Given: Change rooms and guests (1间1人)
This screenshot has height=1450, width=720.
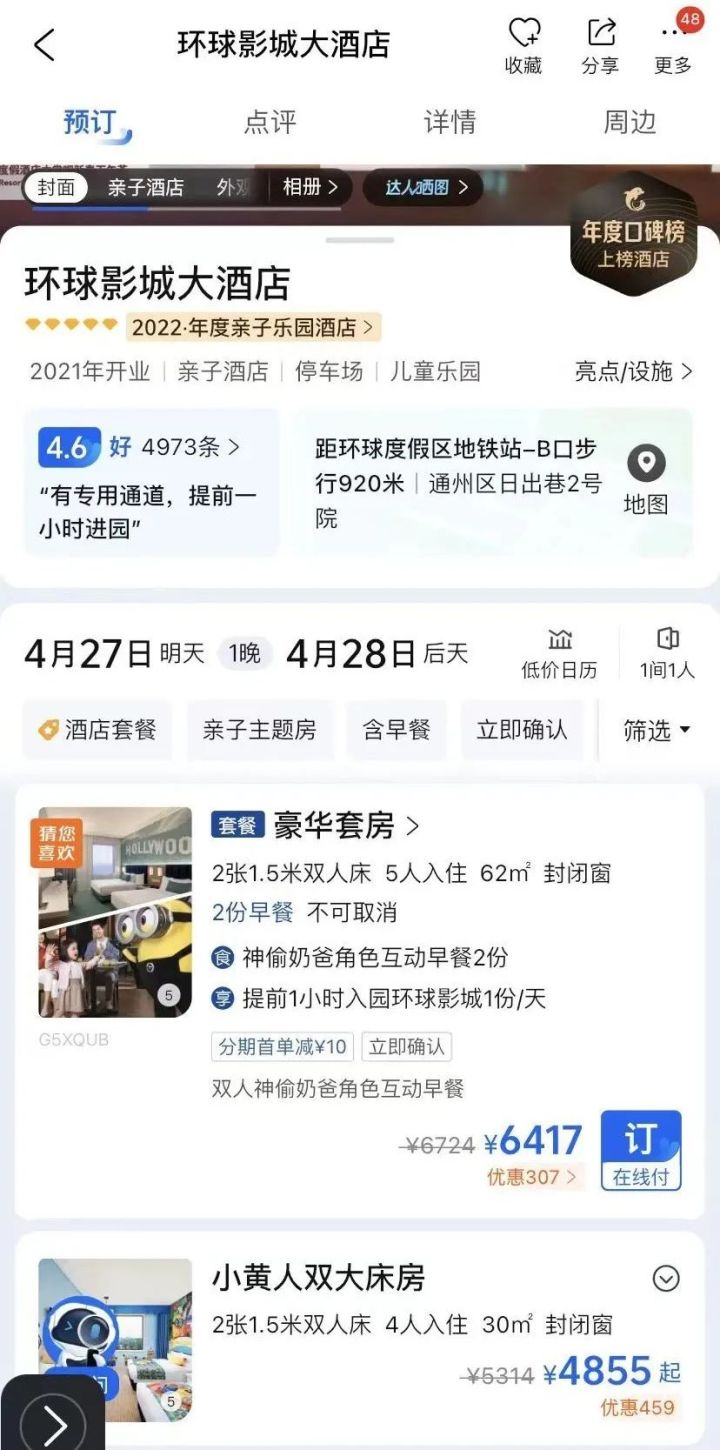Looking at the screenshot, I should (x=667, y=654).
